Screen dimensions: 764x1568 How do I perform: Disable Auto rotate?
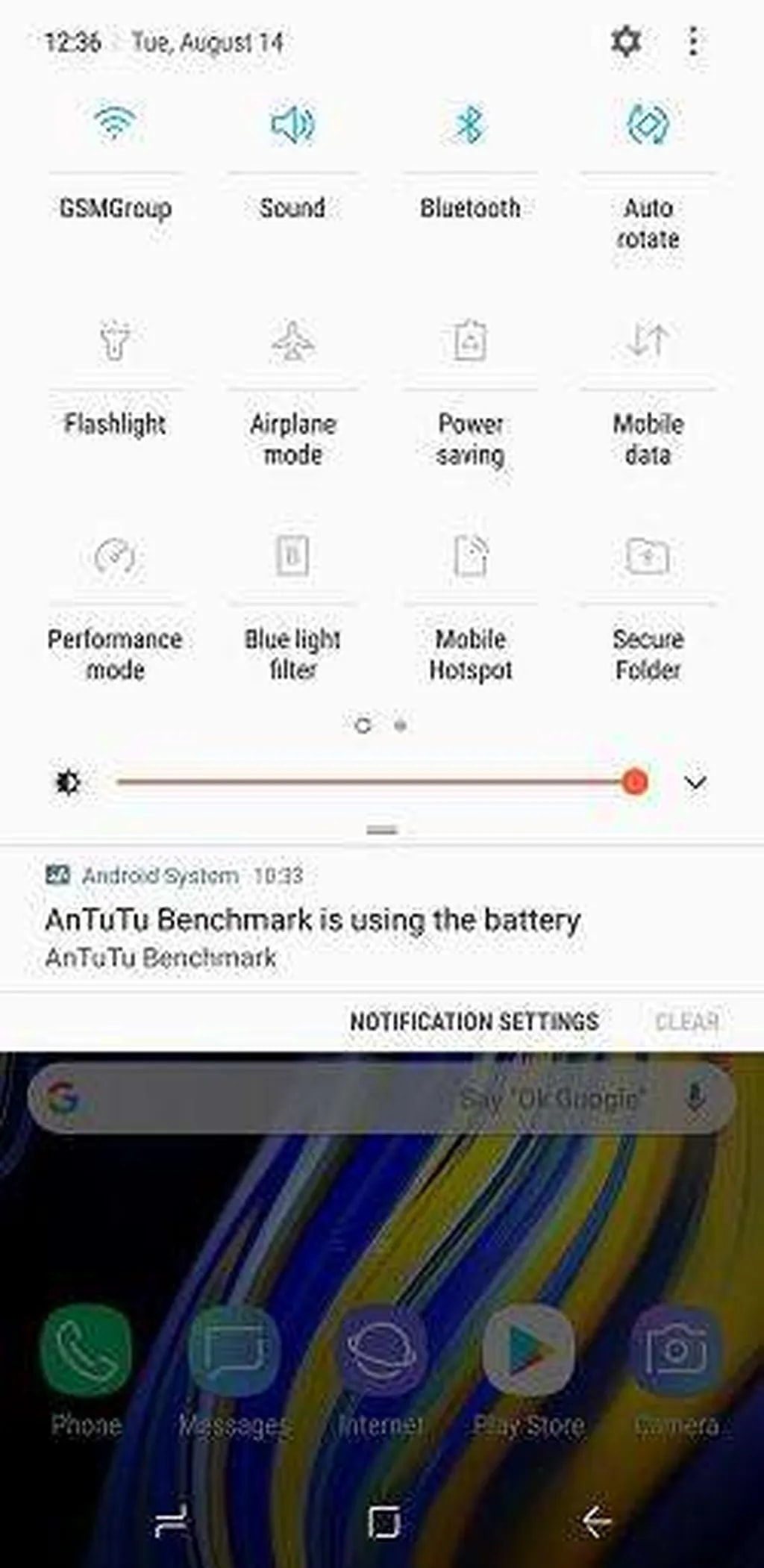click(648, 124)
